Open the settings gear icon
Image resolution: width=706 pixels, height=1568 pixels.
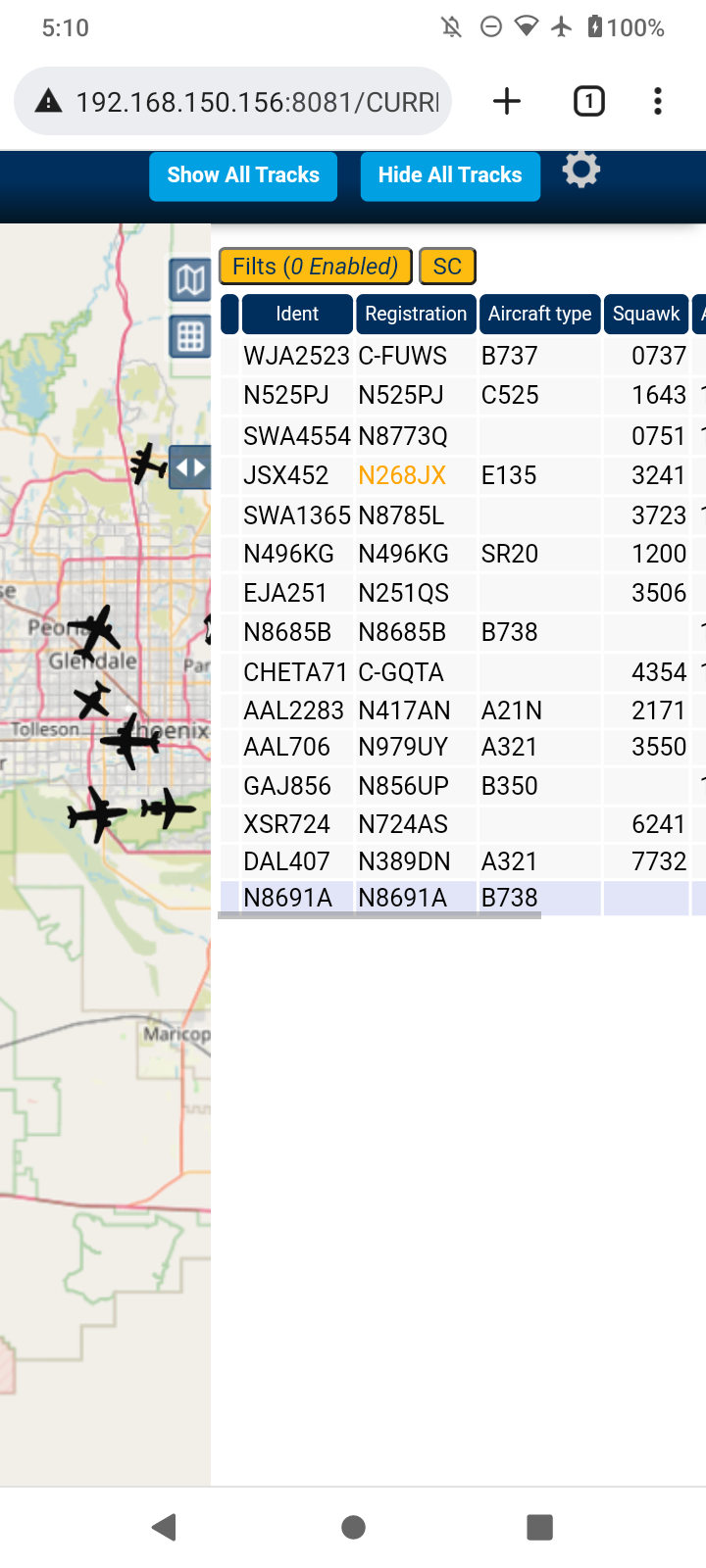tap(580, 170)
